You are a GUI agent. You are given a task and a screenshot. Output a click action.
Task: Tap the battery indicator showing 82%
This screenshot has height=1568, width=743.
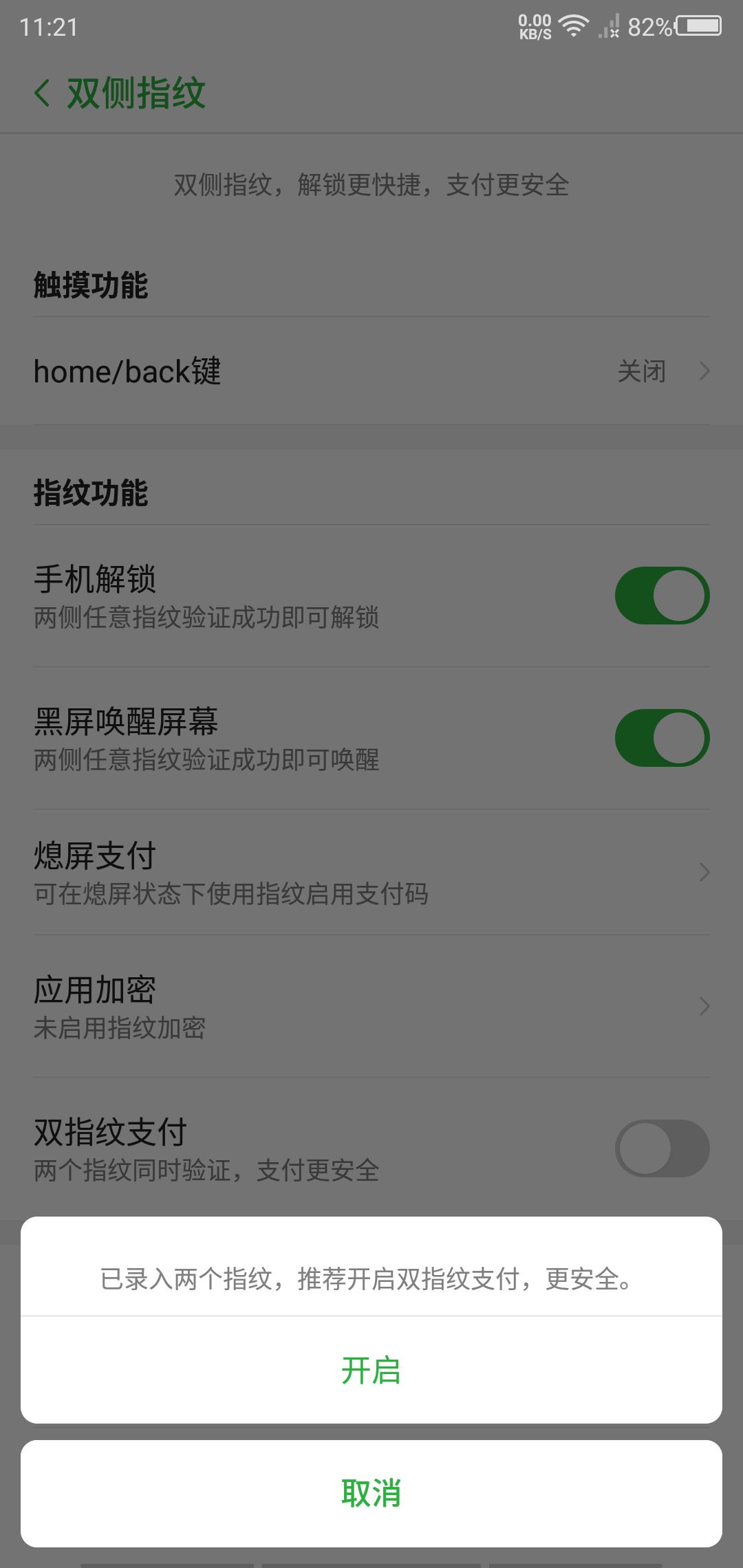click(695, 28)
